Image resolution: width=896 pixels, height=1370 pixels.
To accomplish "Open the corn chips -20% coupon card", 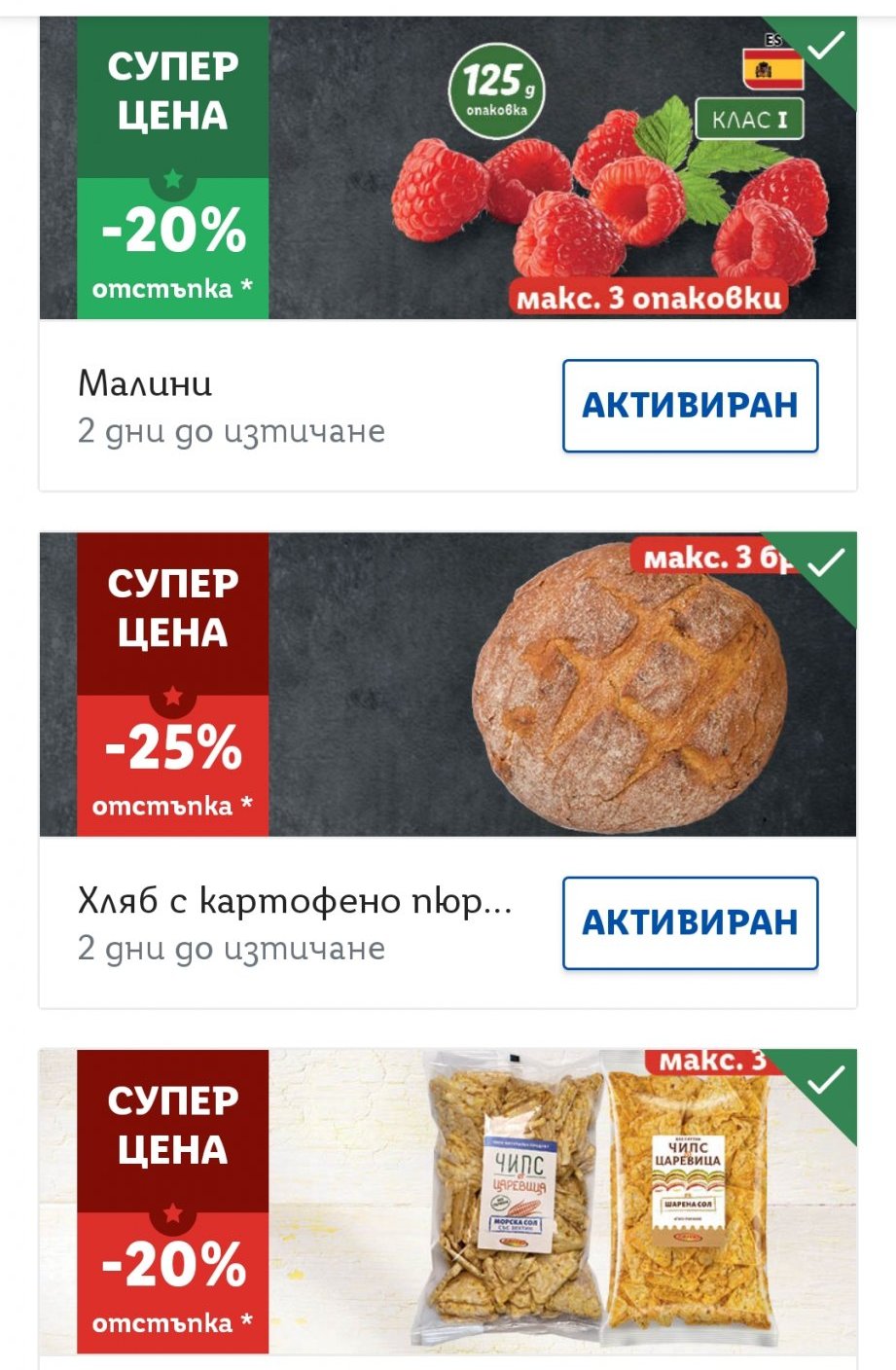I will point(448,1202).
